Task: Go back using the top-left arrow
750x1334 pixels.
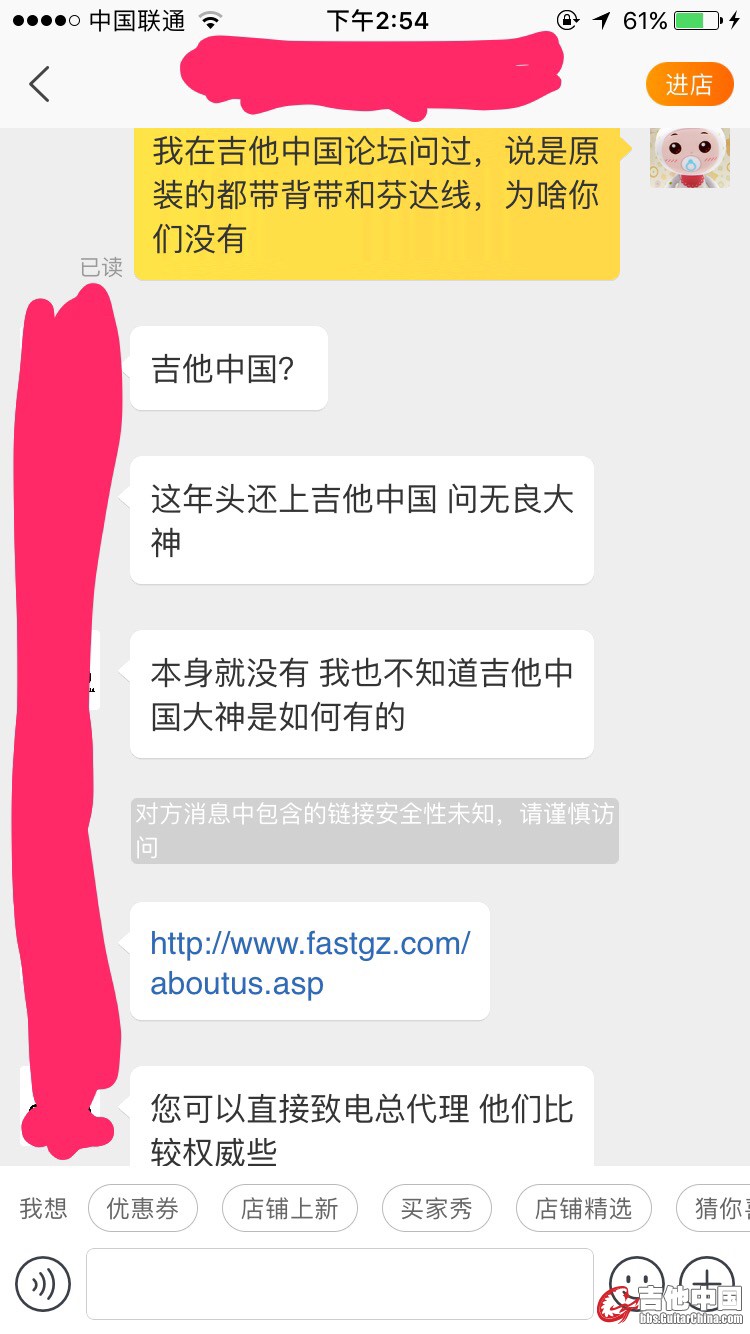Action: (40, 85)
